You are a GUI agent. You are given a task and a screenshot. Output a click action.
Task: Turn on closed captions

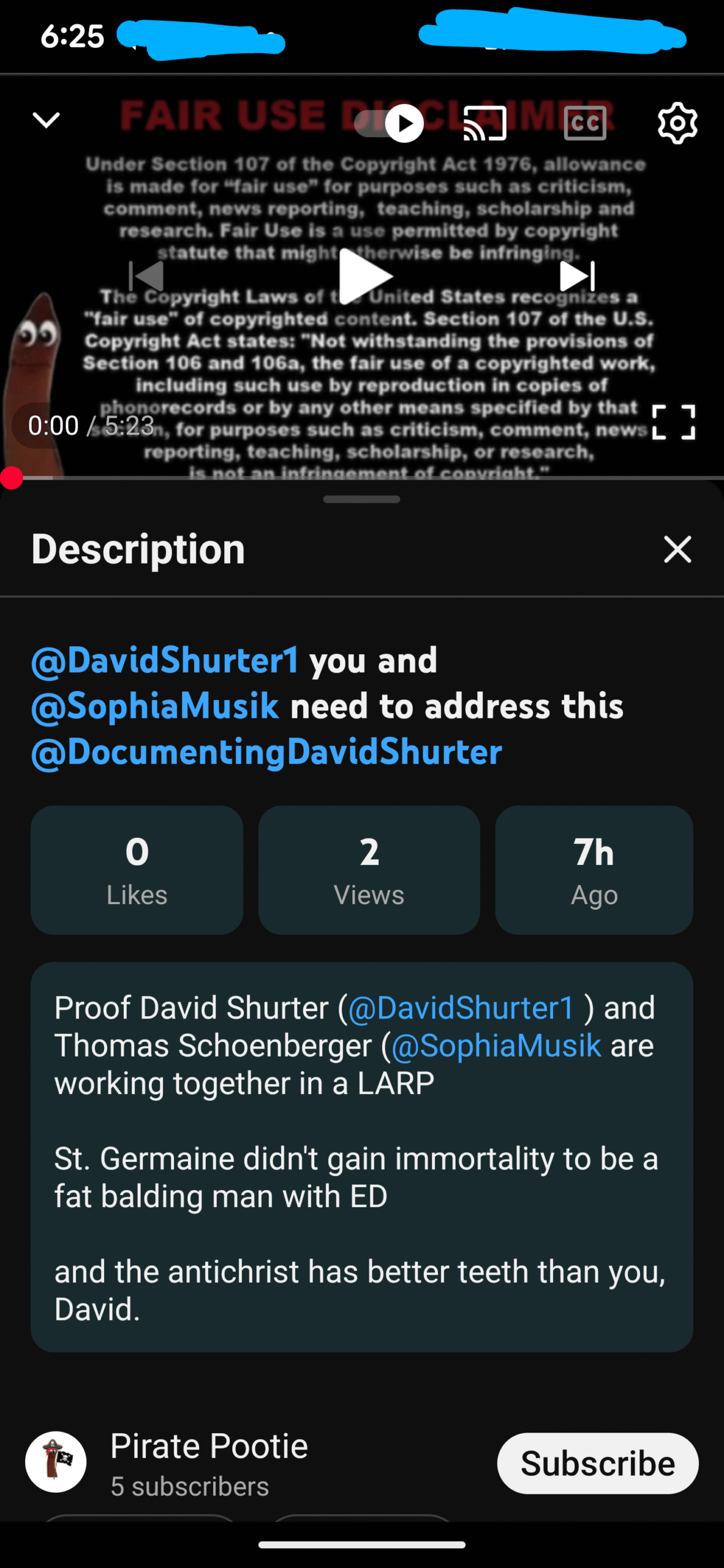[x=584, y=124]
